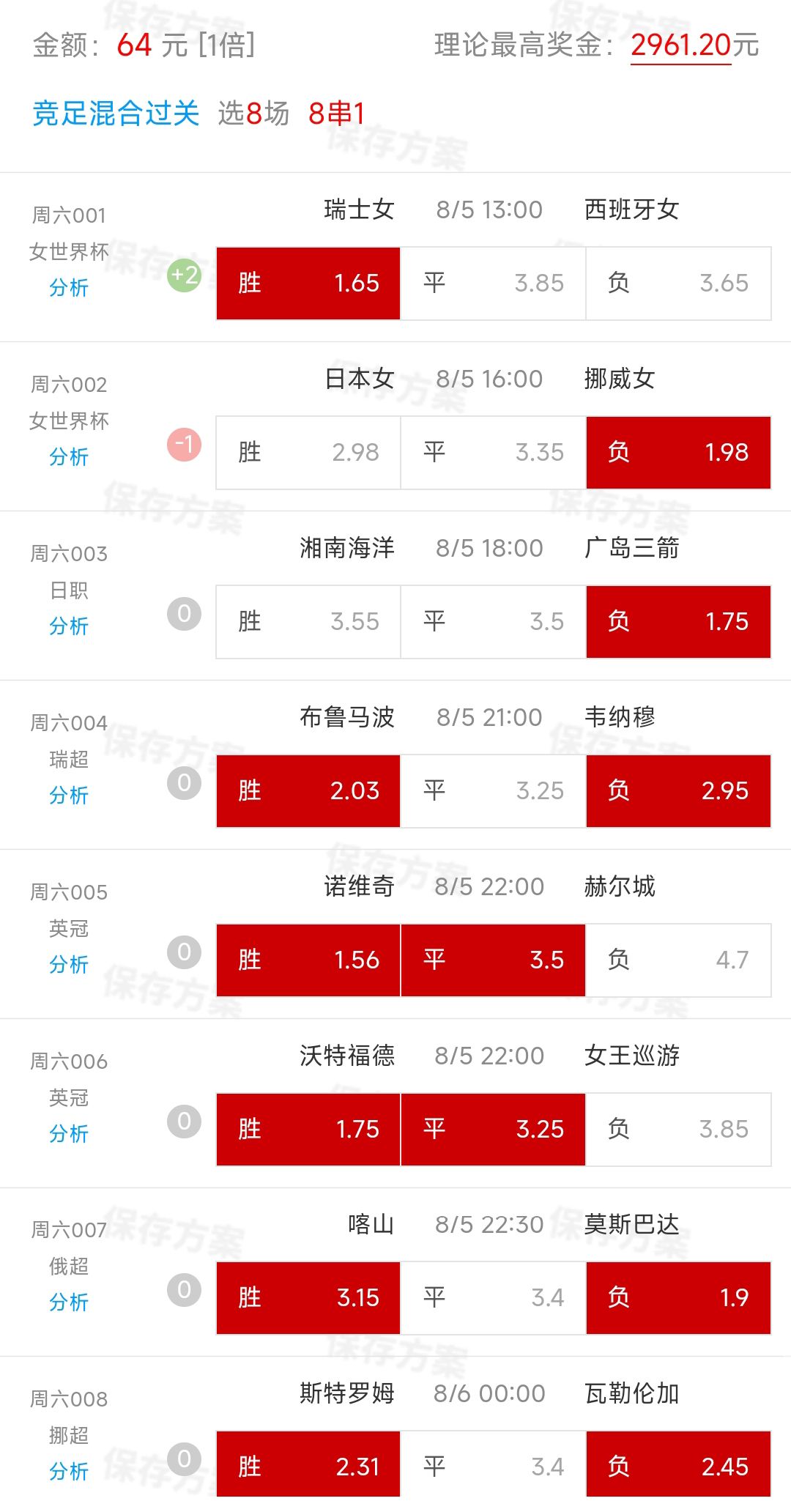
Task: Choose 负 4.7 for 诺维奇 match
Action: click(x=678, y=960)
